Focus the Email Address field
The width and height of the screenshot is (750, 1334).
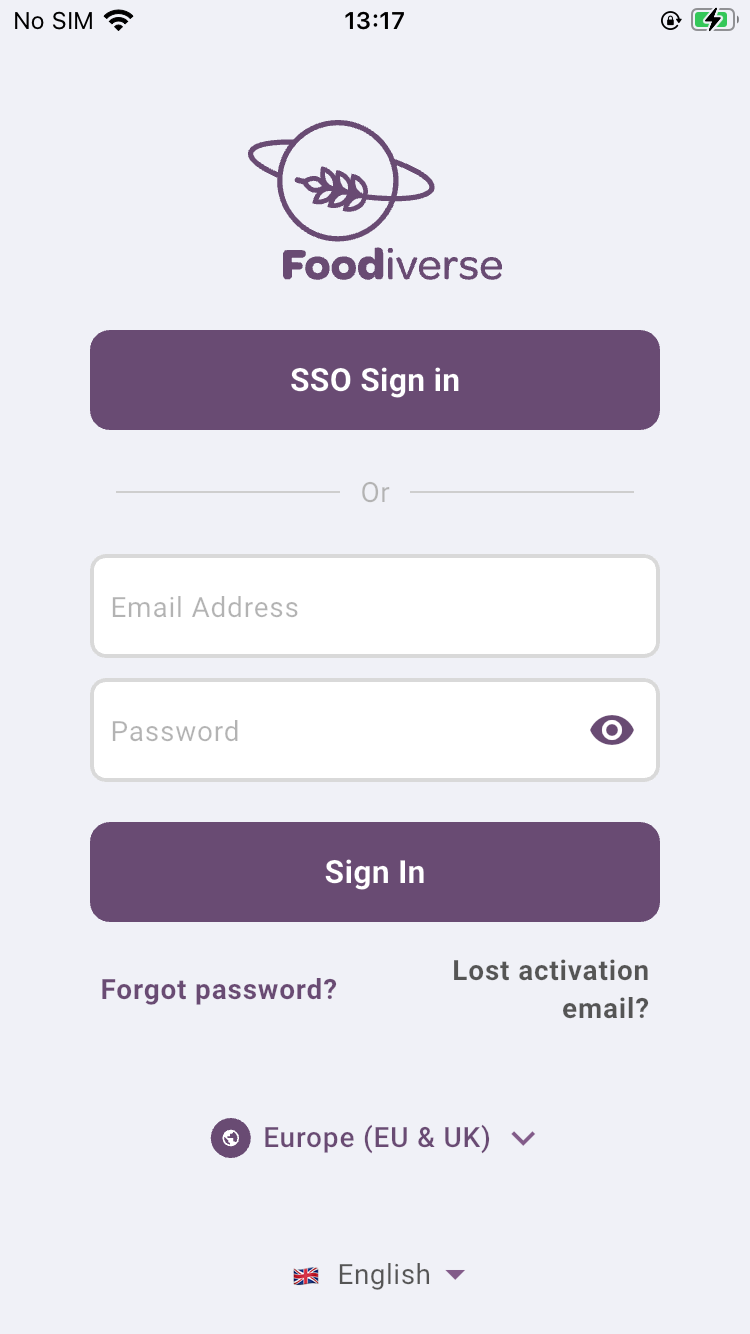tap(375, 607)
